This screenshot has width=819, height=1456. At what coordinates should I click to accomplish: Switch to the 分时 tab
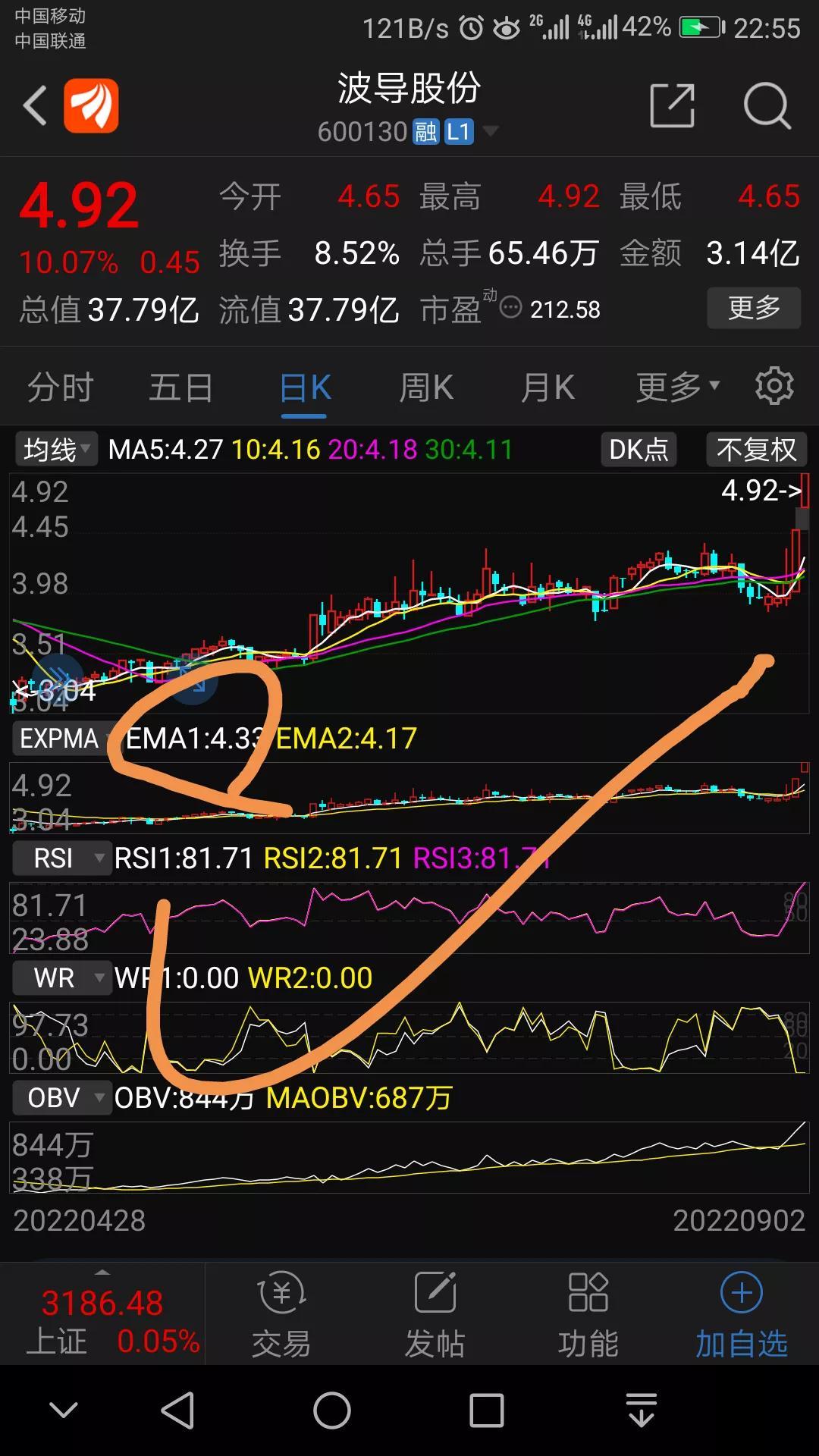(60, 388)
